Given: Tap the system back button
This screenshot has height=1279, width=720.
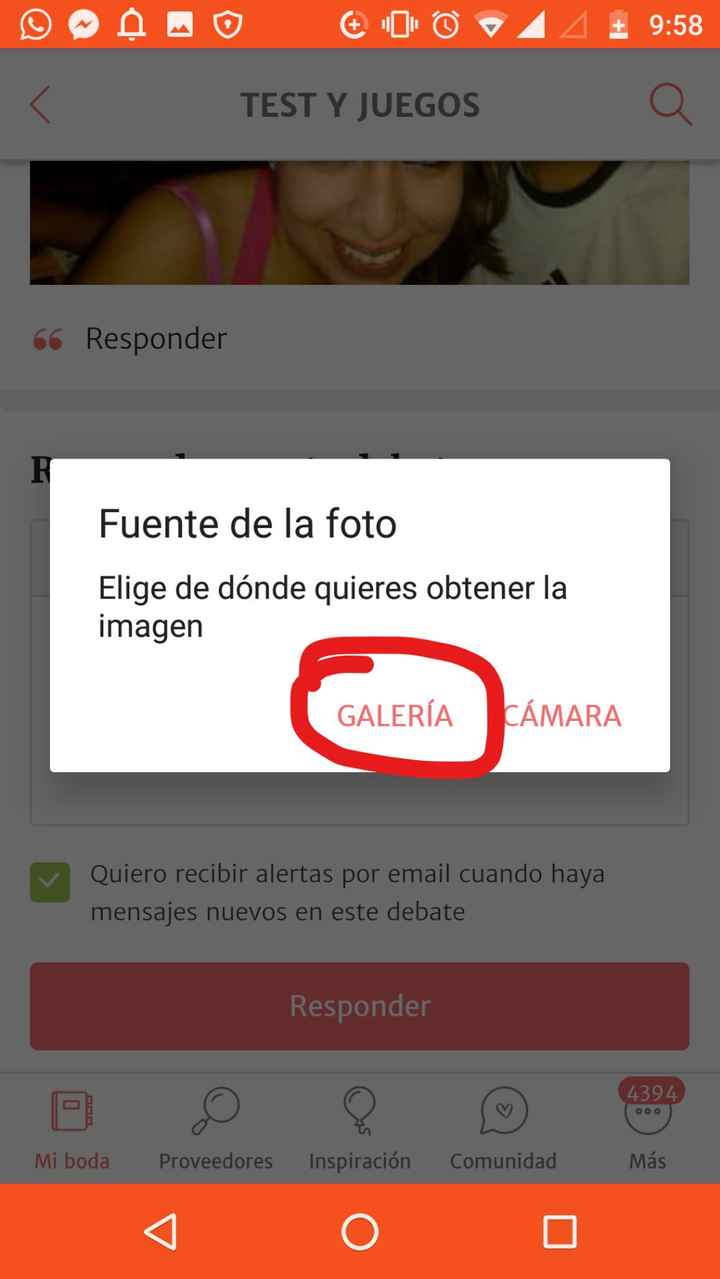Looking at the screenshot, I should pos(161,1232).
